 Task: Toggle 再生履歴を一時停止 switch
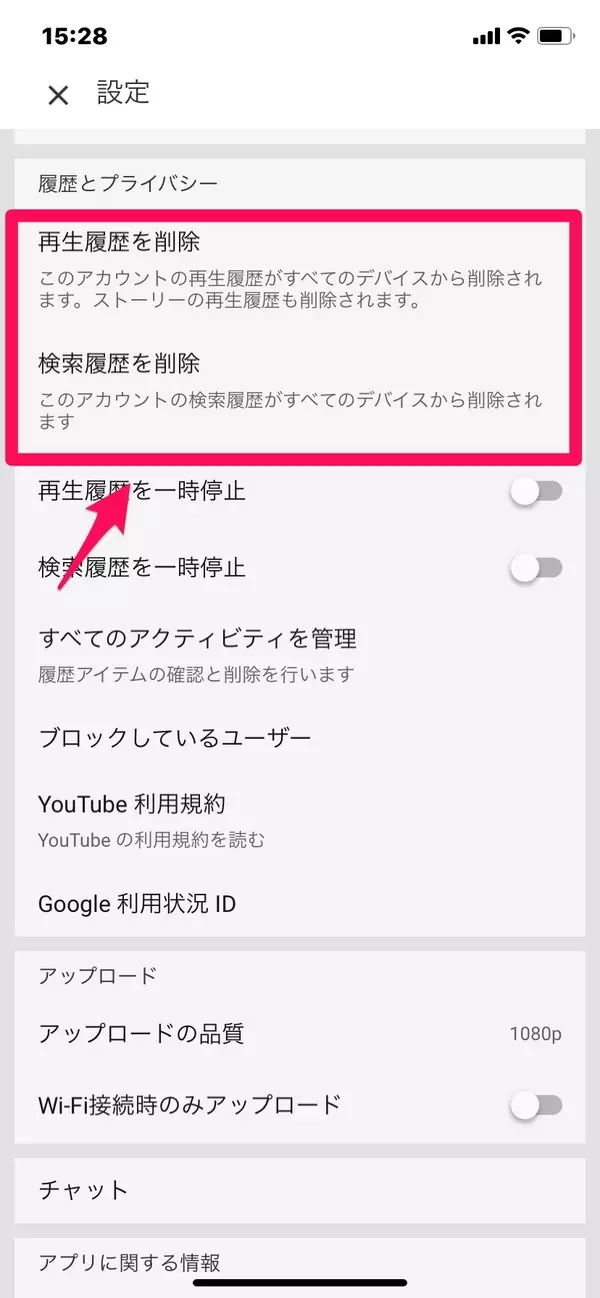(536, 491)
